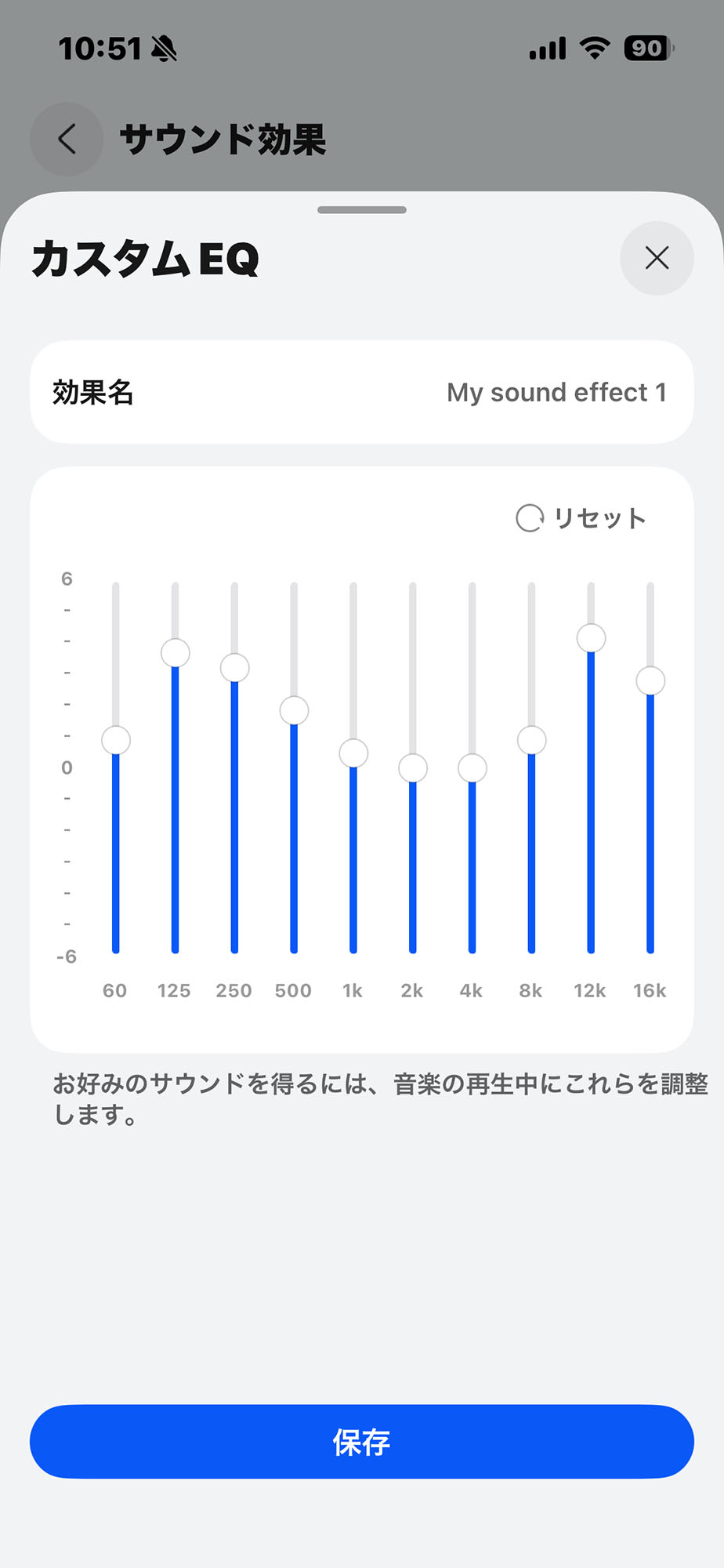Screen dimensions: 724x1568
Task: Tap the 500 Hz slider handle
Action: point(294,710)
